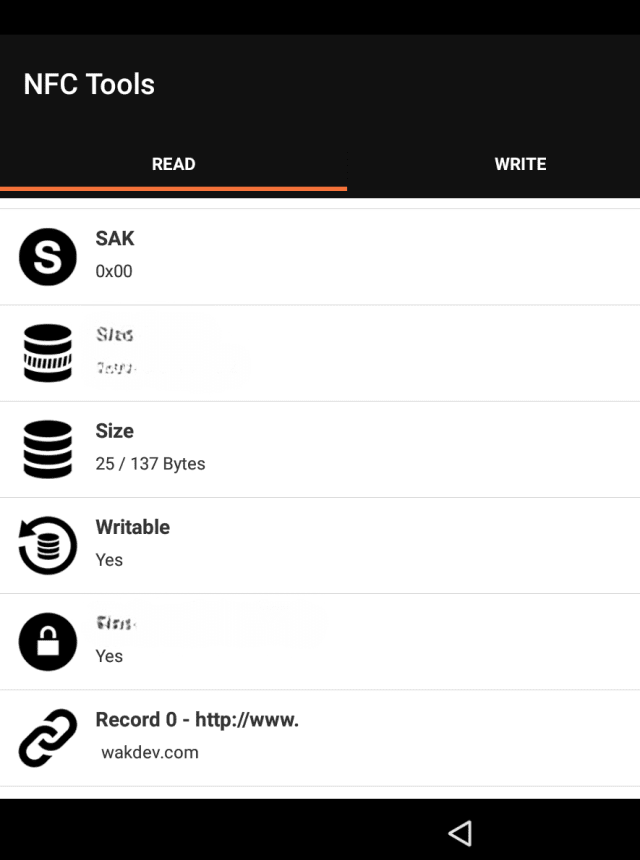Image resolution: width=640 pixels, height=860 pixels.
Task: Tap the padlock row showing Yes
Action: click(x=320, y=641)
